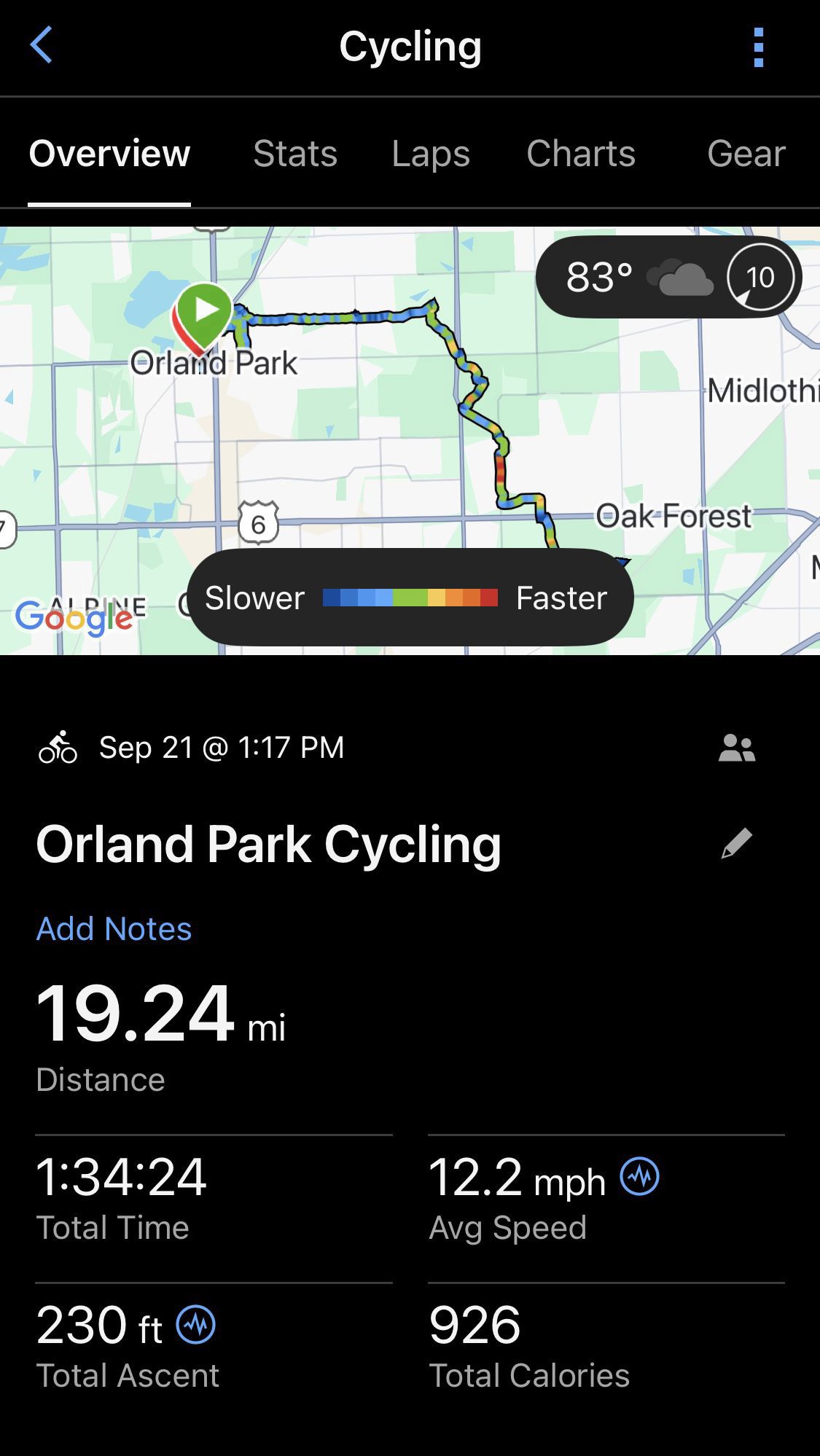The image size is (820, 1456).
Task: Open the activity privacy people icon
Action: pyautogui.click(x=736, y=748)
